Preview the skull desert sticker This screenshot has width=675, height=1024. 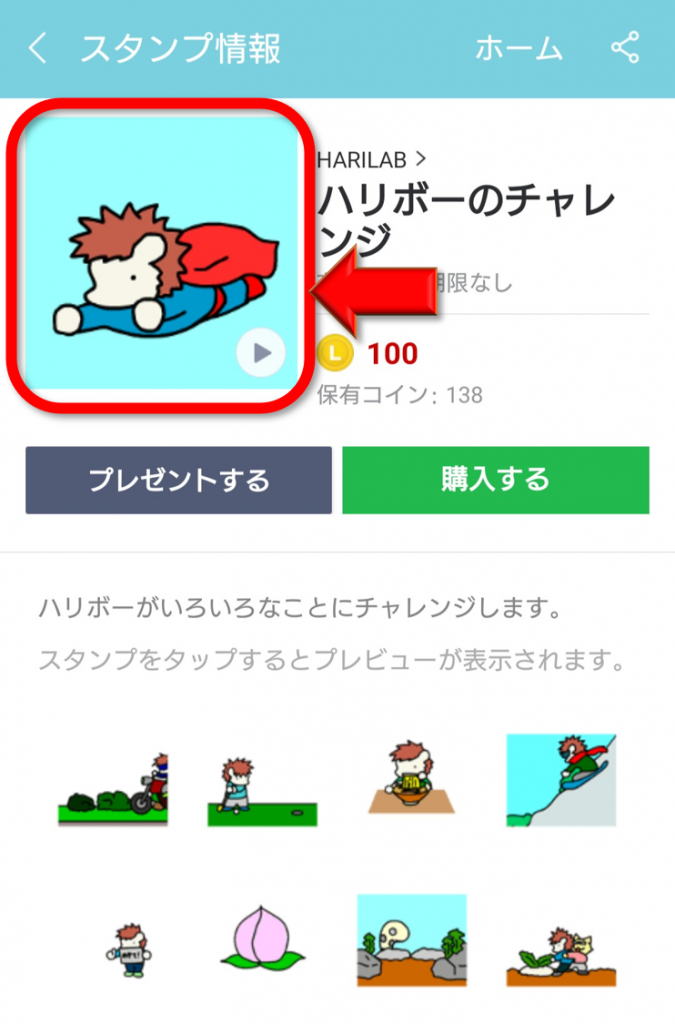(x=411, y=940)
